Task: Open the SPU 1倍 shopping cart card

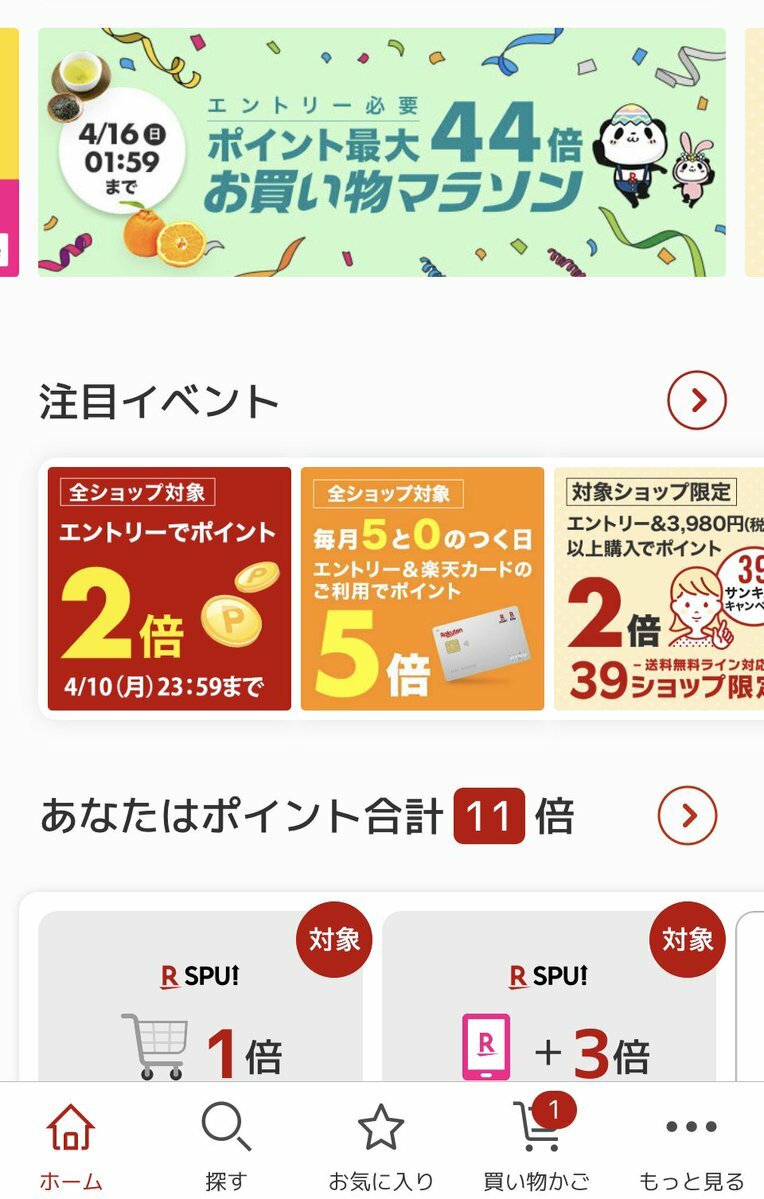Action: (200, 1000)
